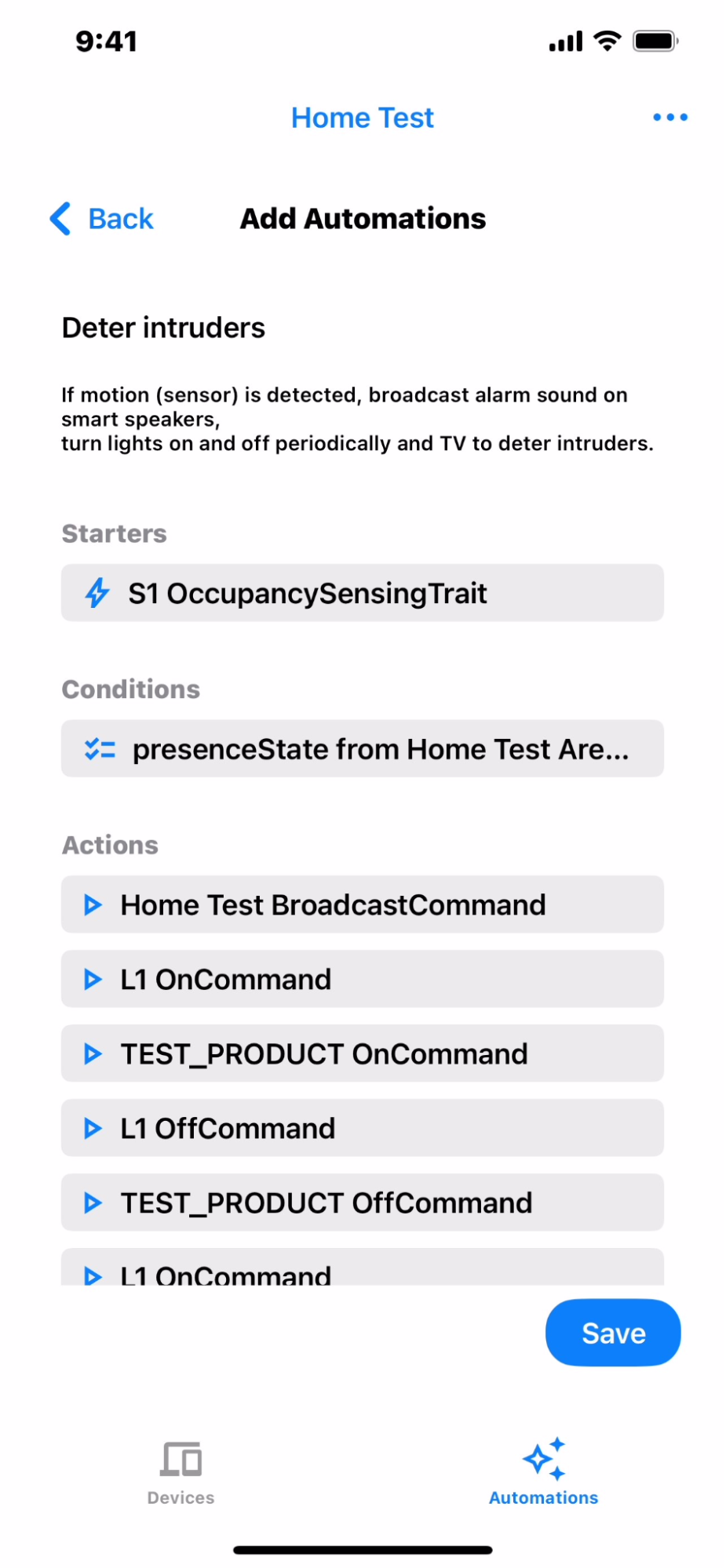Image resolution: width=726 pixels, height=1568 pixels.
Task: Open the L1 OffCommand action
Action: click(362, 1128)
